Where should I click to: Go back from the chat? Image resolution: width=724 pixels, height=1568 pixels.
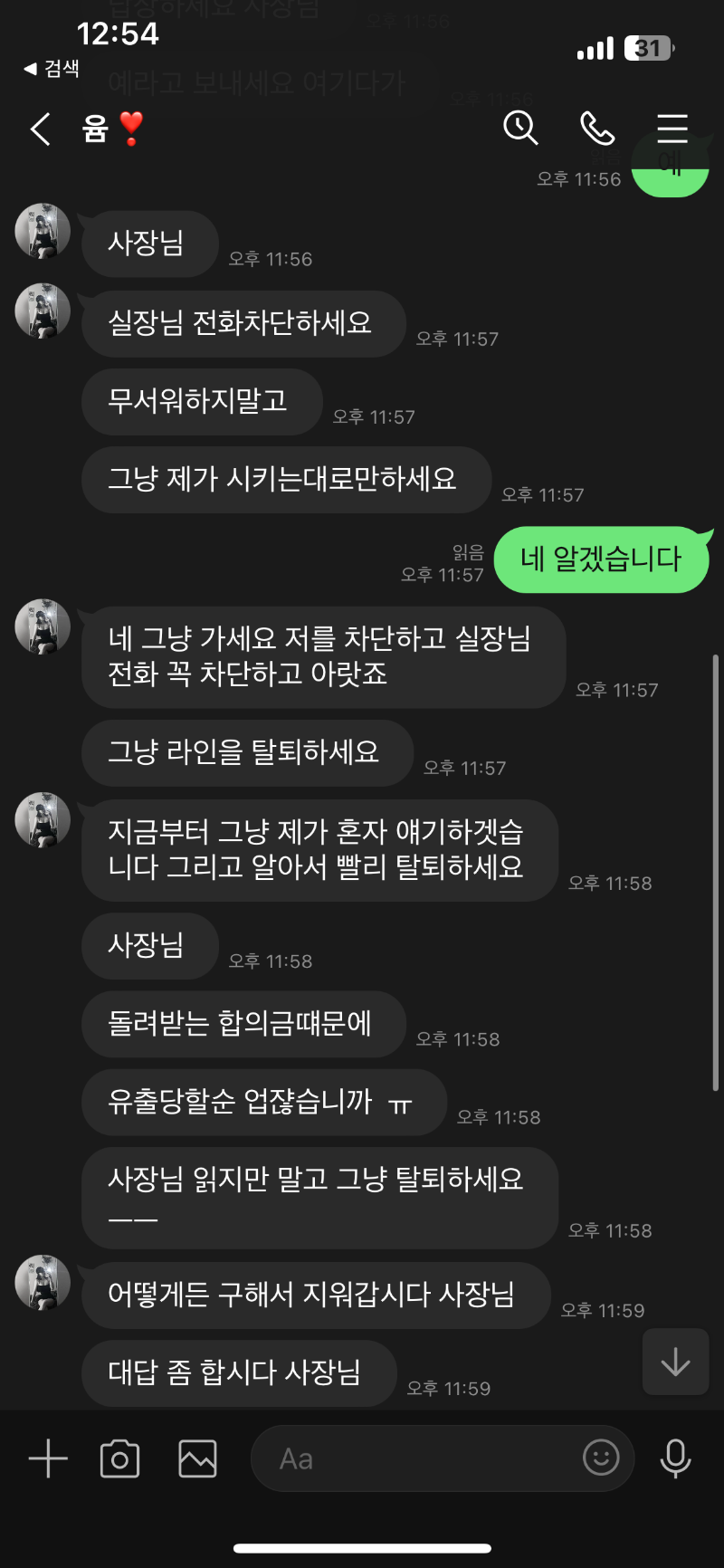pos(40,129)
